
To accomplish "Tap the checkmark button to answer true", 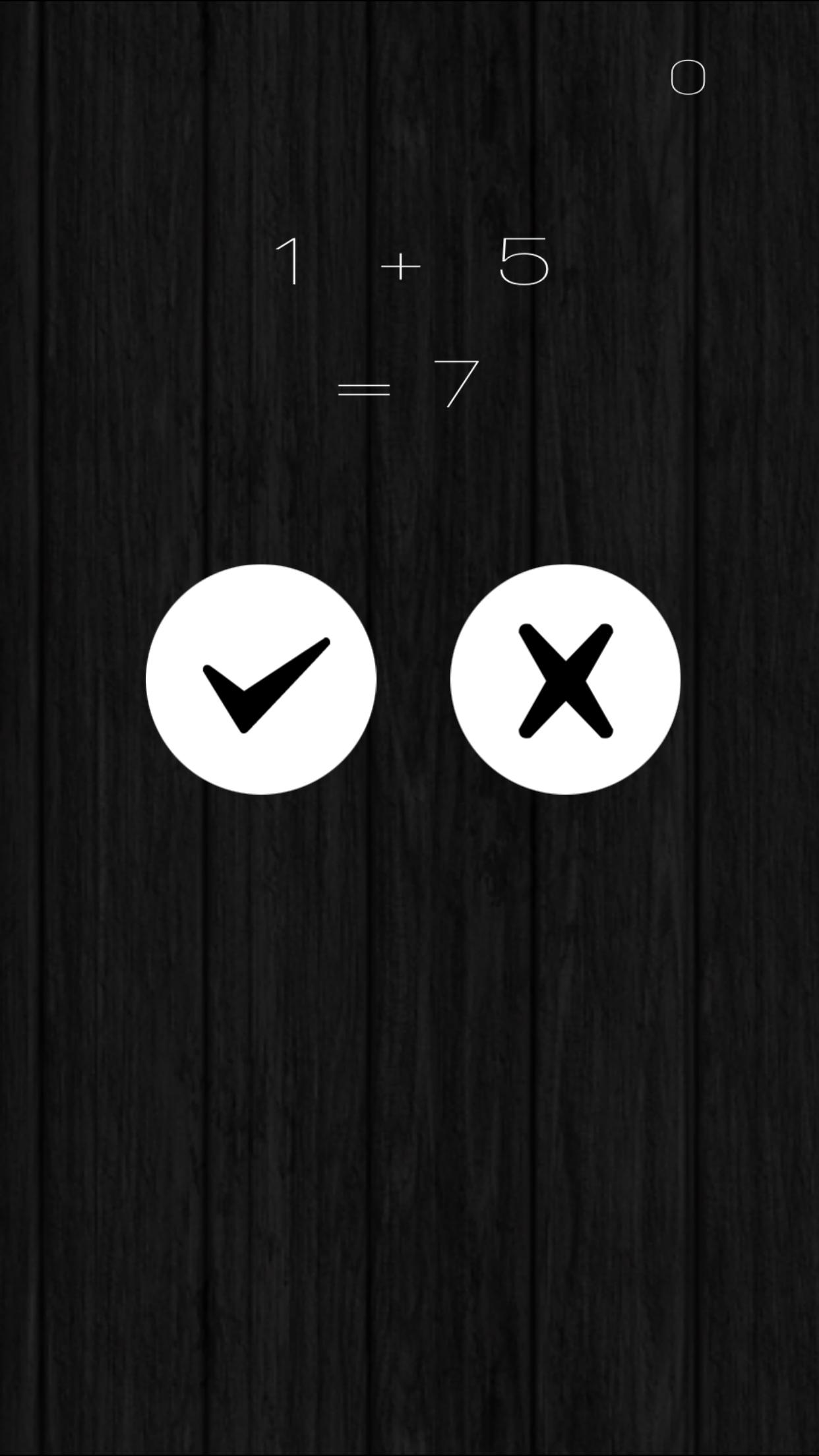I will [261, 679].
